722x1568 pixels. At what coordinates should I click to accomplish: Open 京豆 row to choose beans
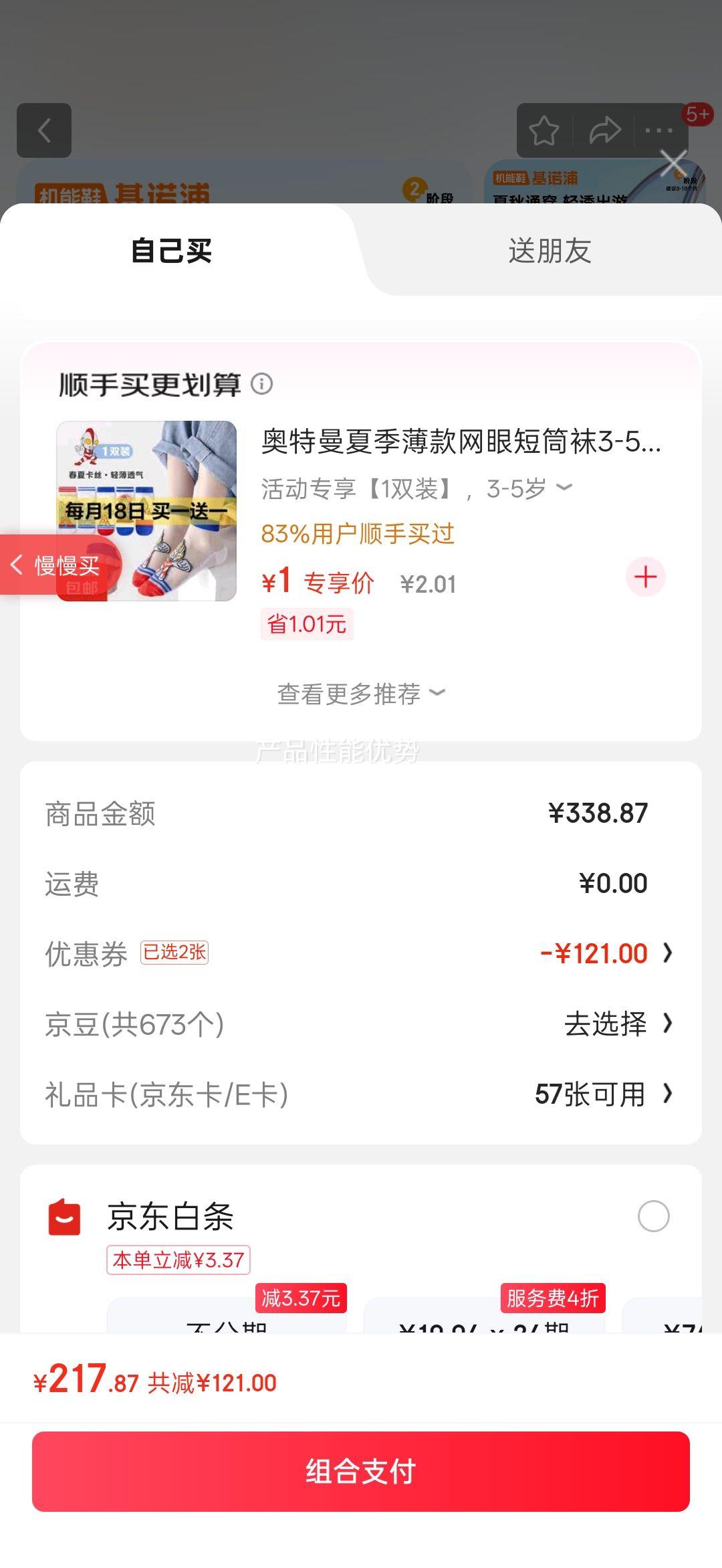(361, 1024)
